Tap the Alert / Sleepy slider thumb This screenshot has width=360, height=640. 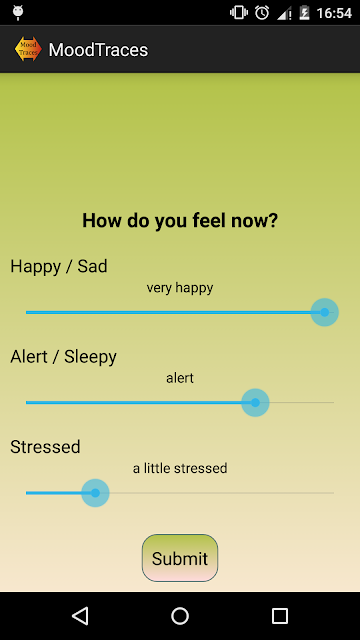click(x=255, y=402)
